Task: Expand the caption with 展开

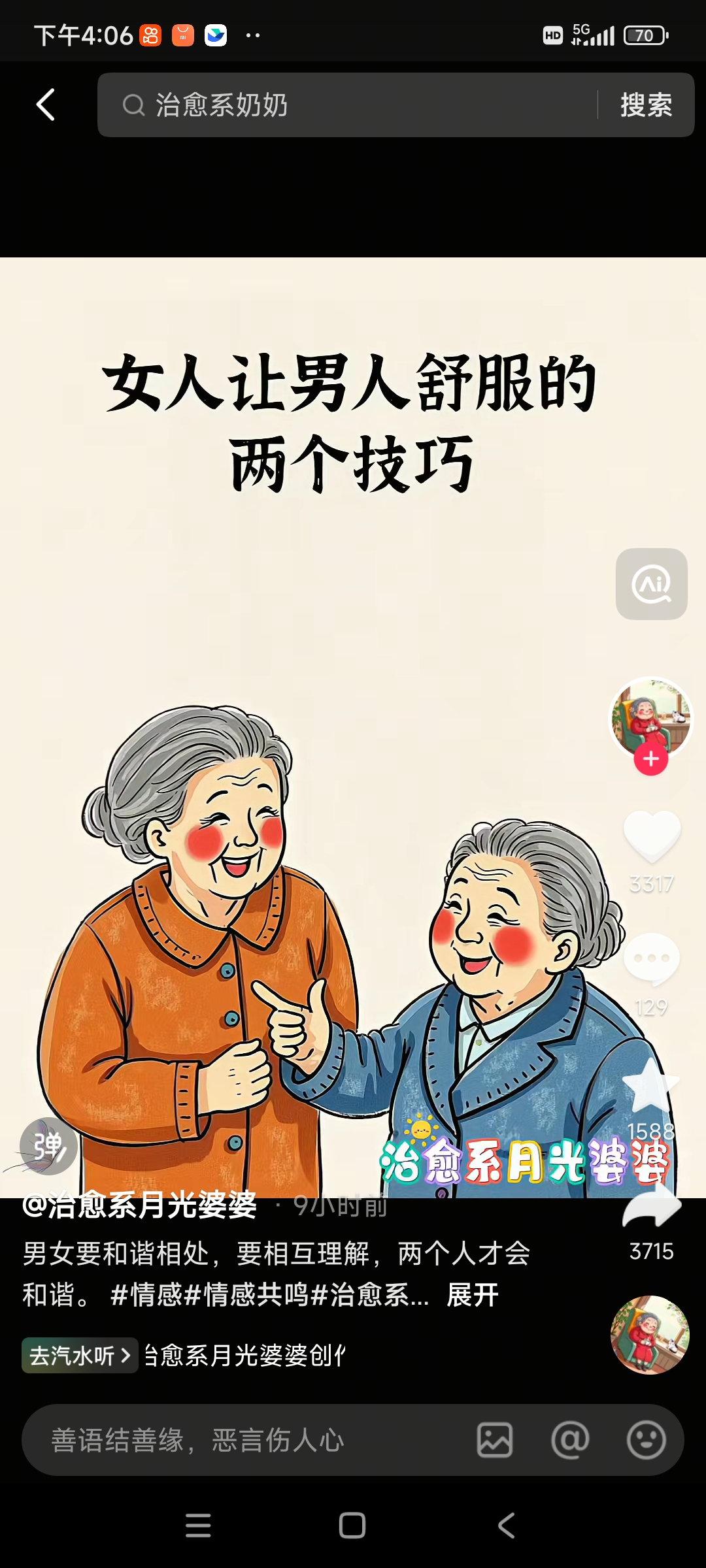Action: 473,1294
